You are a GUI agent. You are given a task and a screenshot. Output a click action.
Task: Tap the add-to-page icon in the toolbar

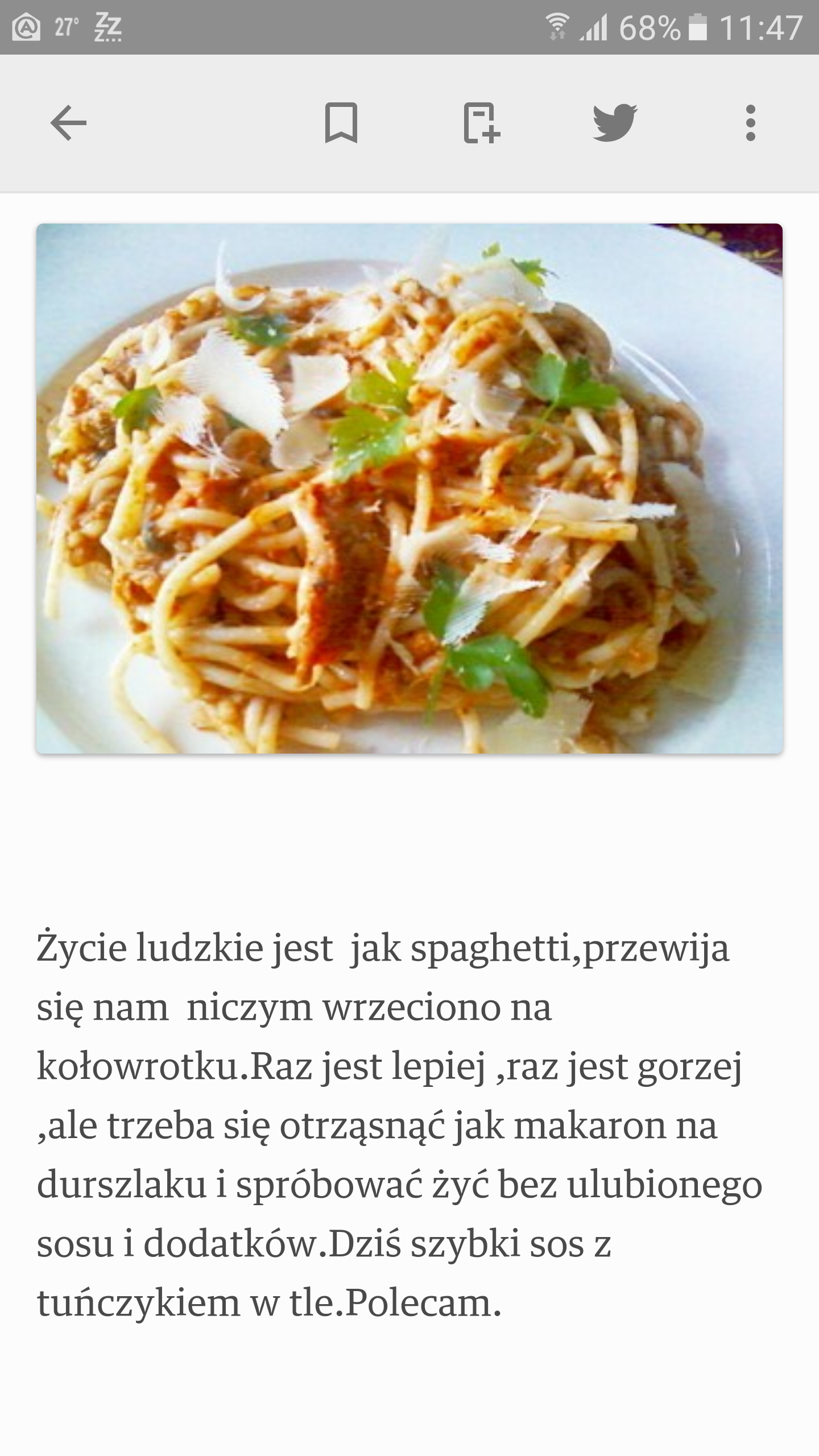[481, 122]
